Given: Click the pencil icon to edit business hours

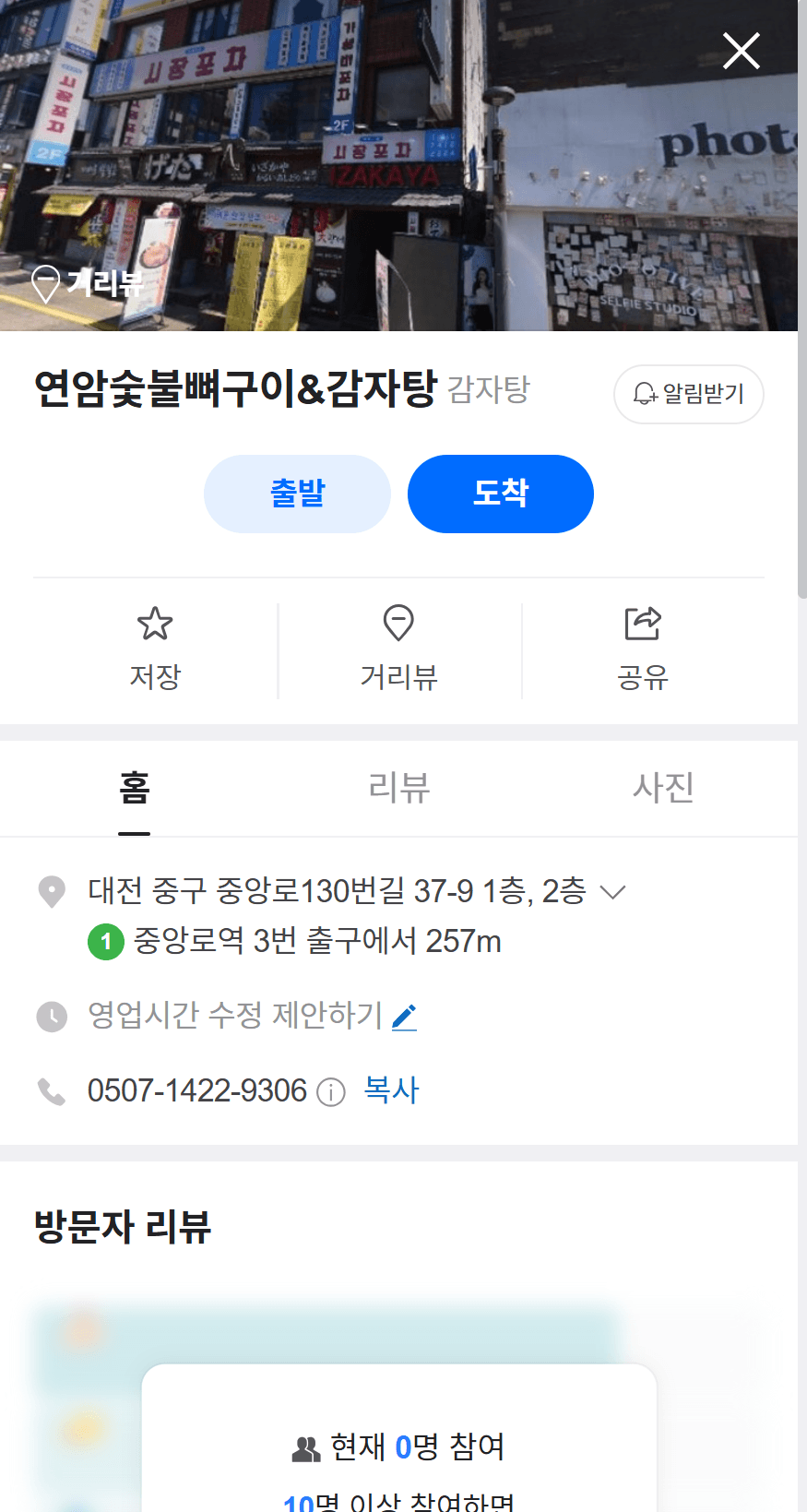Looking at the screenshot, I should 404,1018.
